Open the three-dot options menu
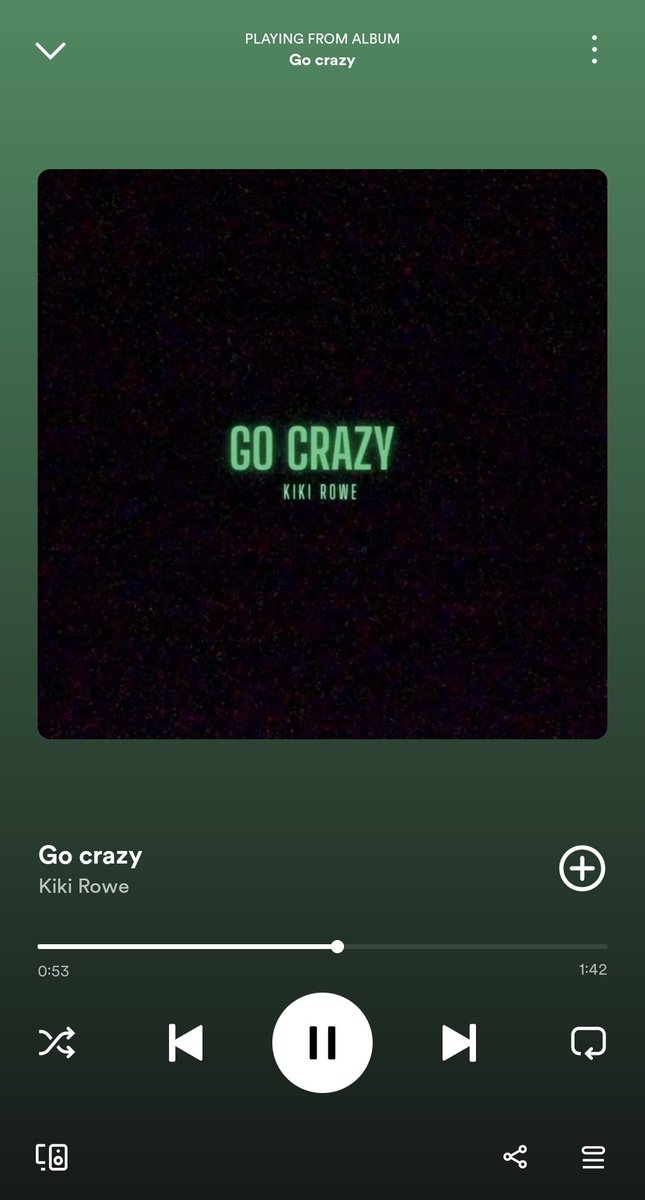The width and height of the screenshot is (645, 1200). pyautogui.click(x=594, y=49)
